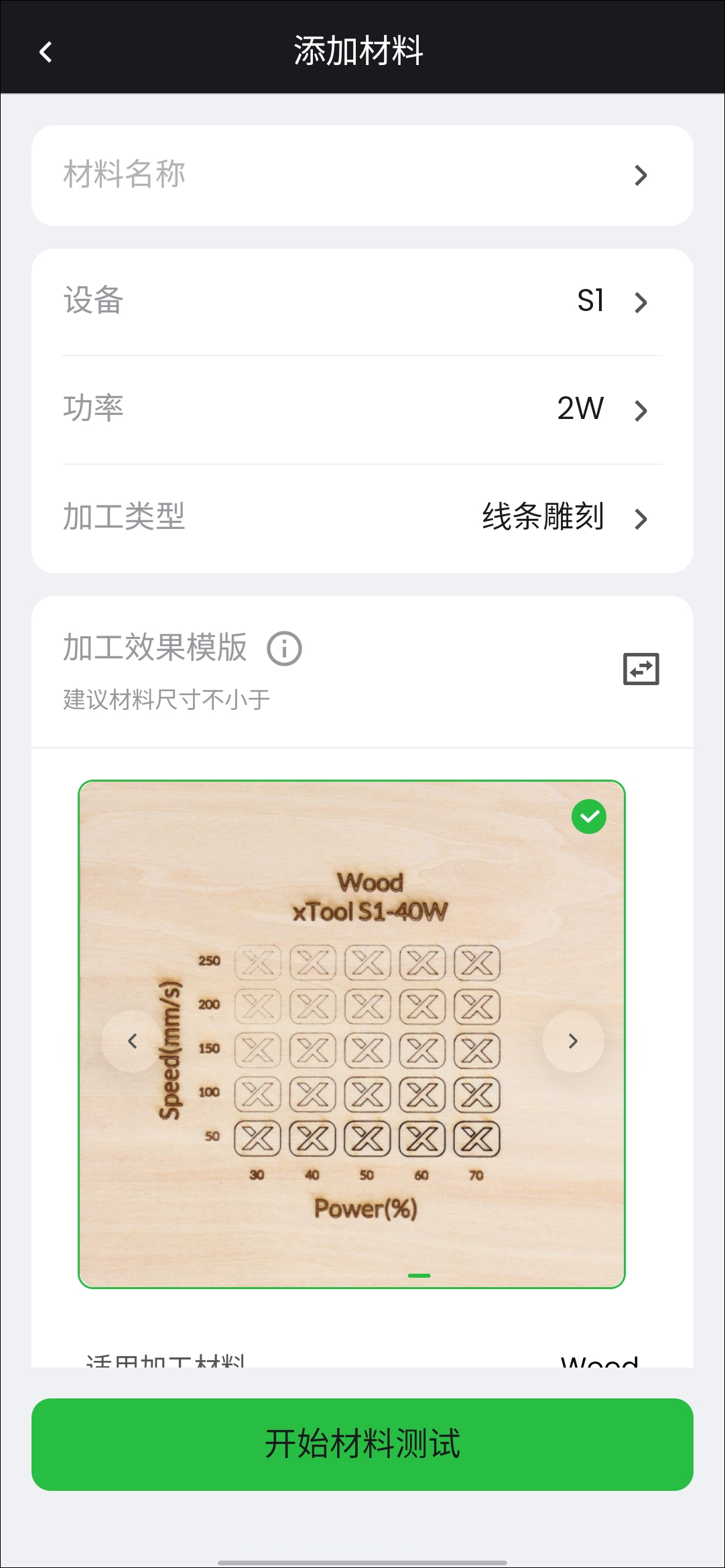
Task: Change the 功率 setting of 2W
Action: point(362,410)
